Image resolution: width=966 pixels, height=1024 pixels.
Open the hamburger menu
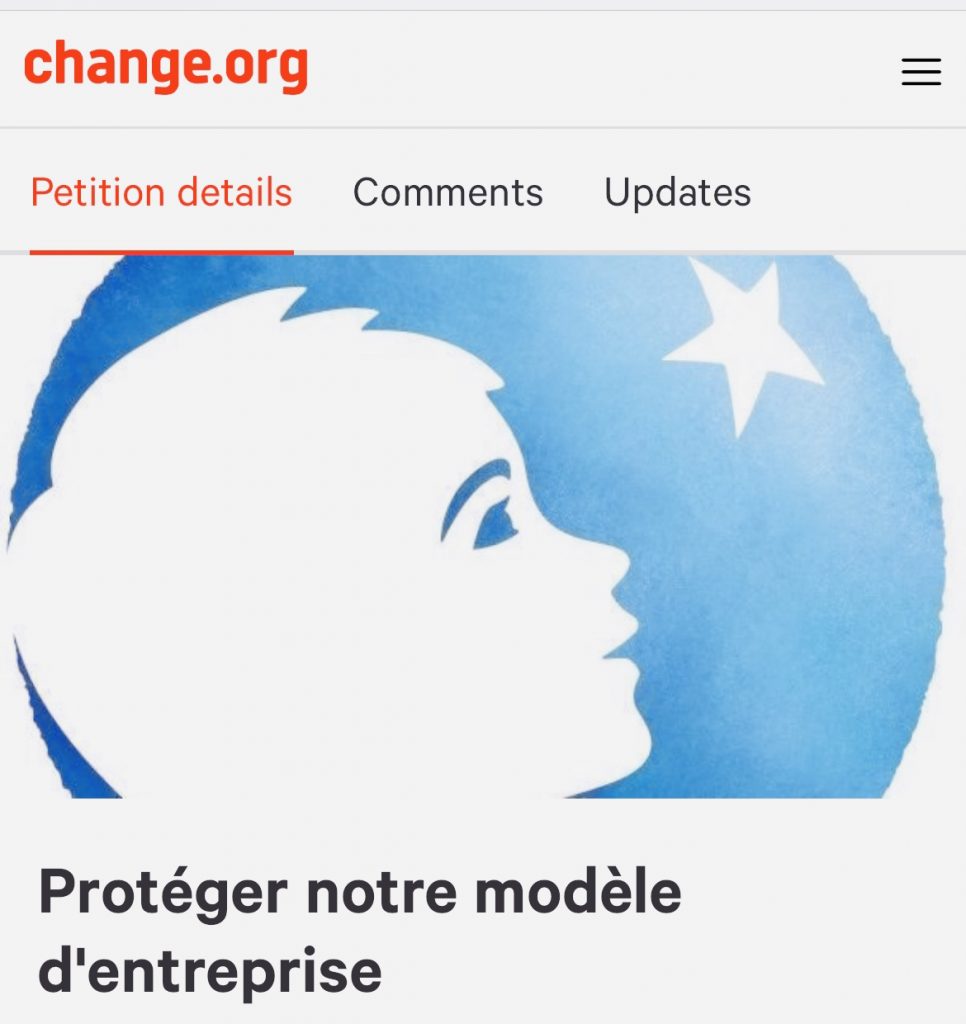click(920, 72)
